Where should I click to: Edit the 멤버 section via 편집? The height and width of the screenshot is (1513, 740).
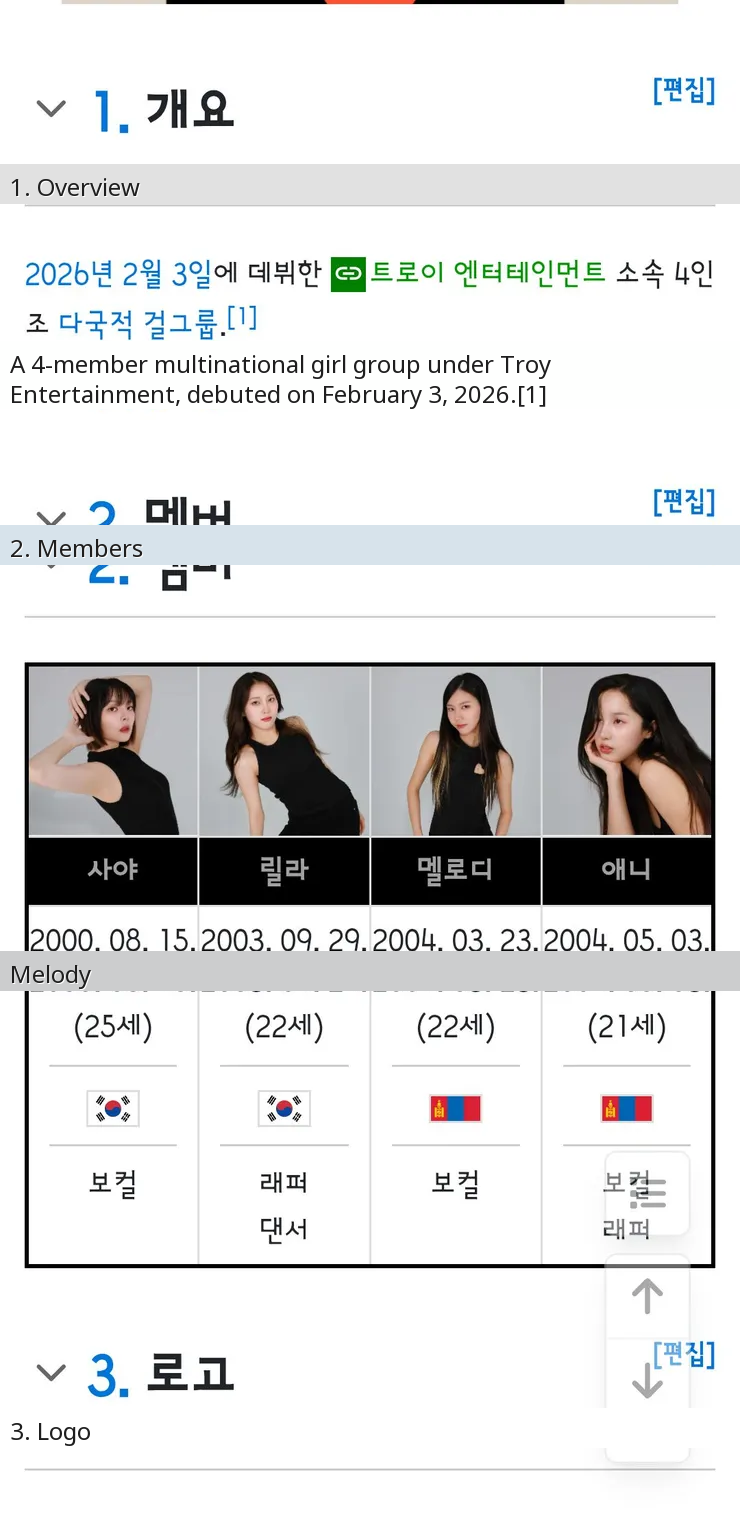(684, 501)
